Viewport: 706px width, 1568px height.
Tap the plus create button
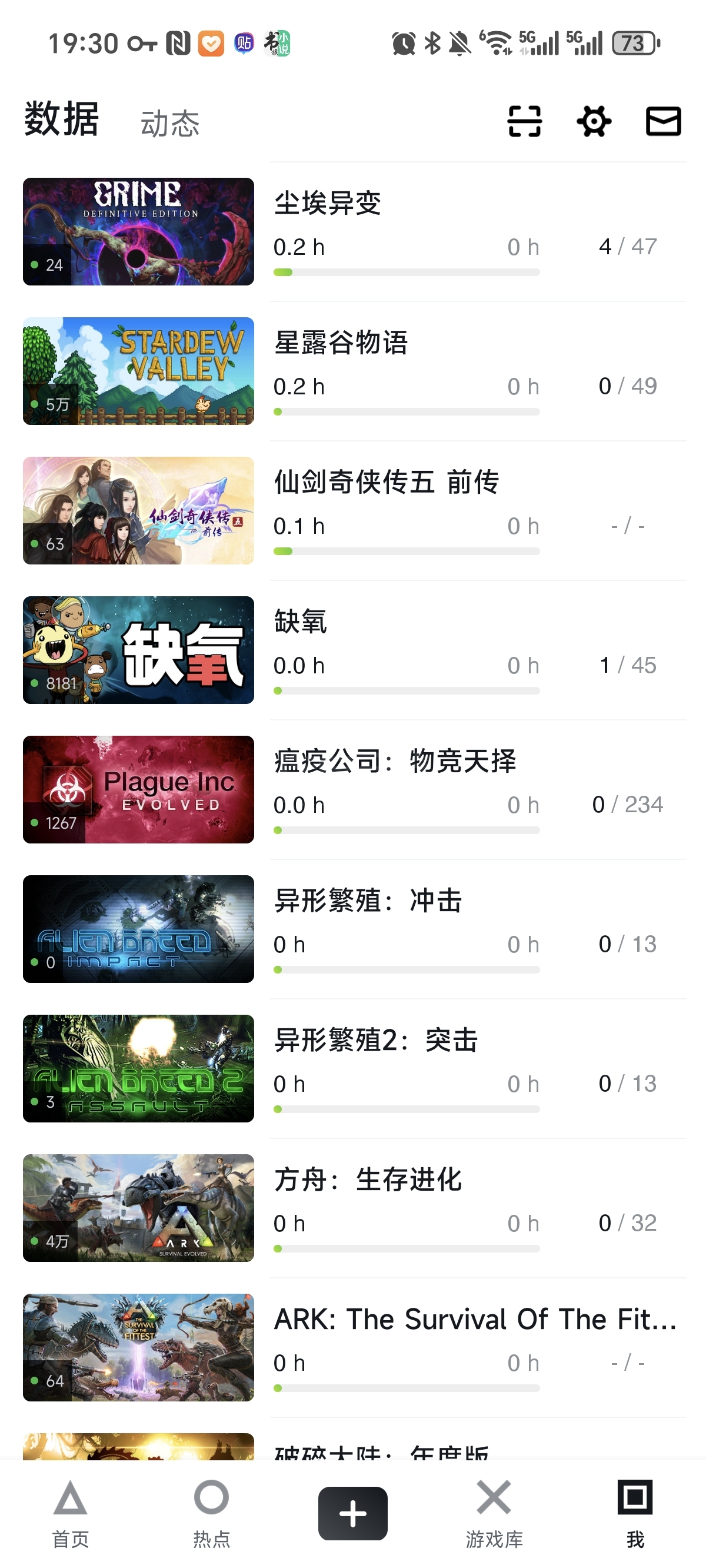pos(353,1513)
